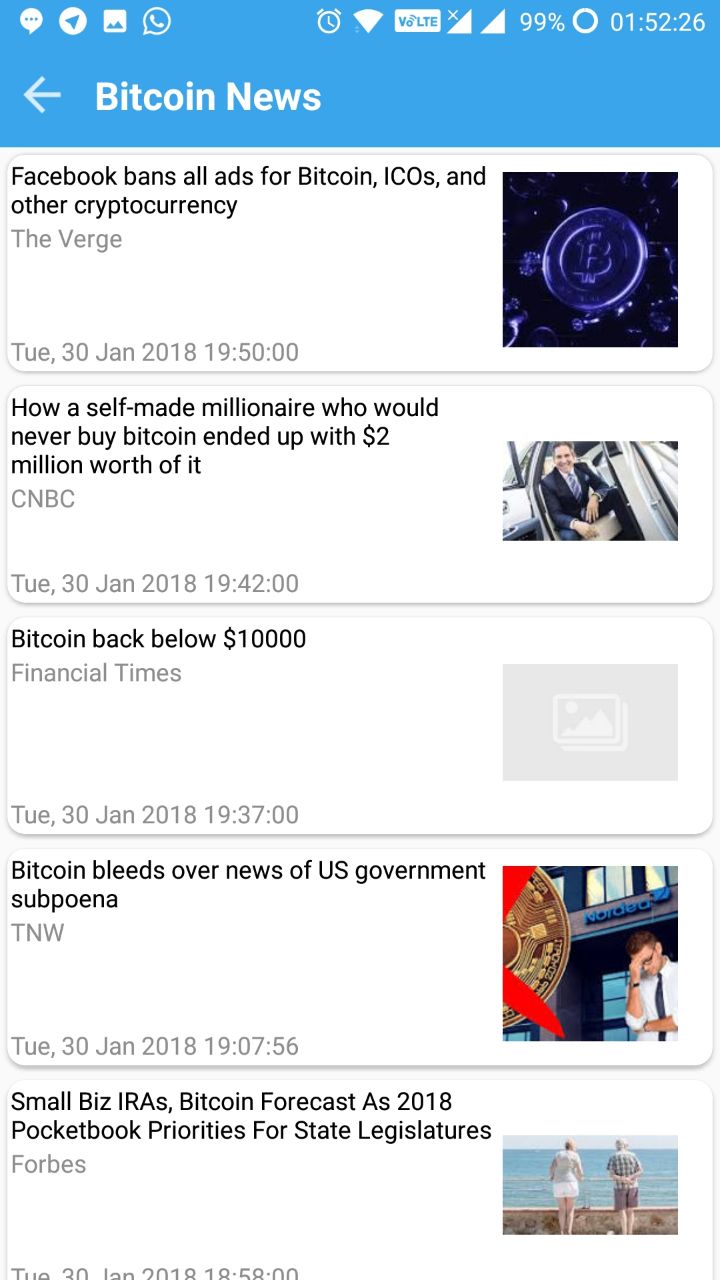Tap the beach couple photo on Forbes story
This screenshot has width=720, height=1280.
point(590,1185)
